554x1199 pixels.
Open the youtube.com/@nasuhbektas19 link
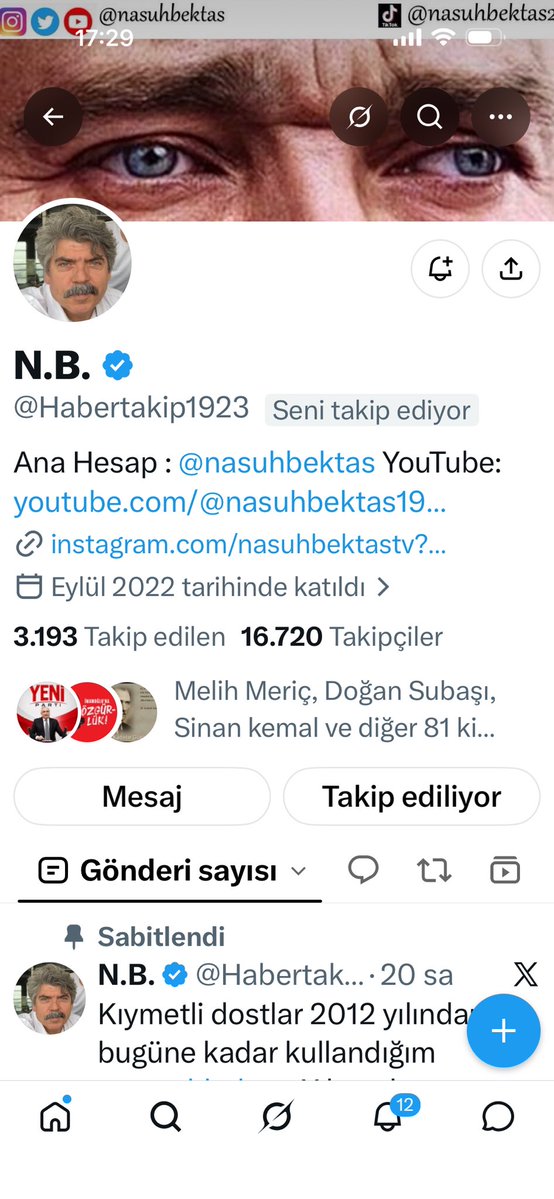[x=230, y=503]
